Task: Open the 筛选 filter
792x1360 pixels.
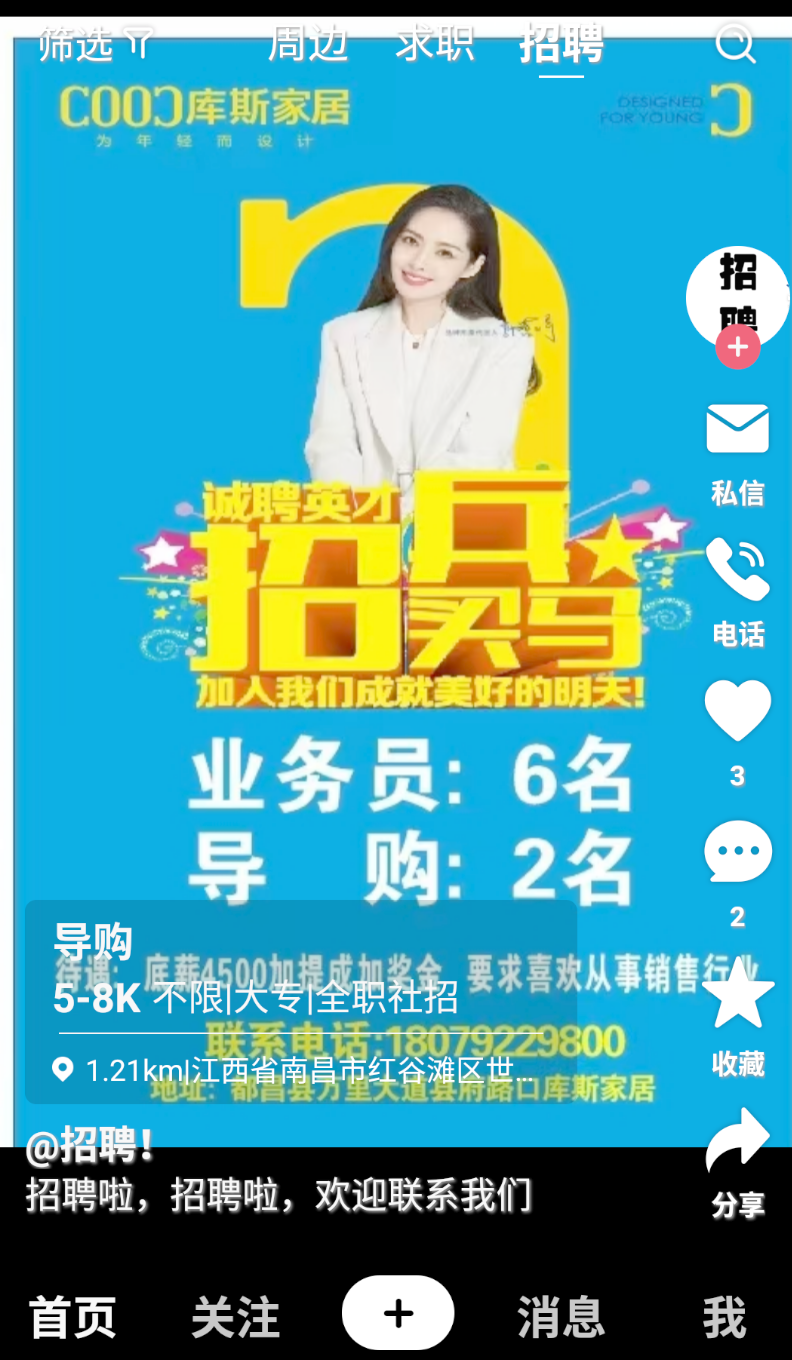Action: point(96,44)
